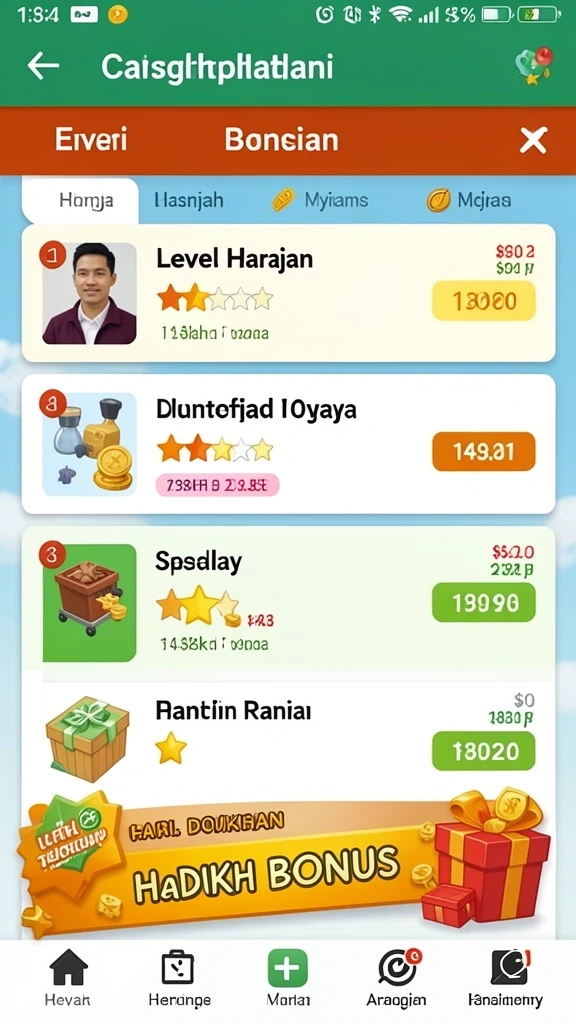Go back using the top-left arrow
This screenshot has height=1024, width=576.
[x=43, y=66]
